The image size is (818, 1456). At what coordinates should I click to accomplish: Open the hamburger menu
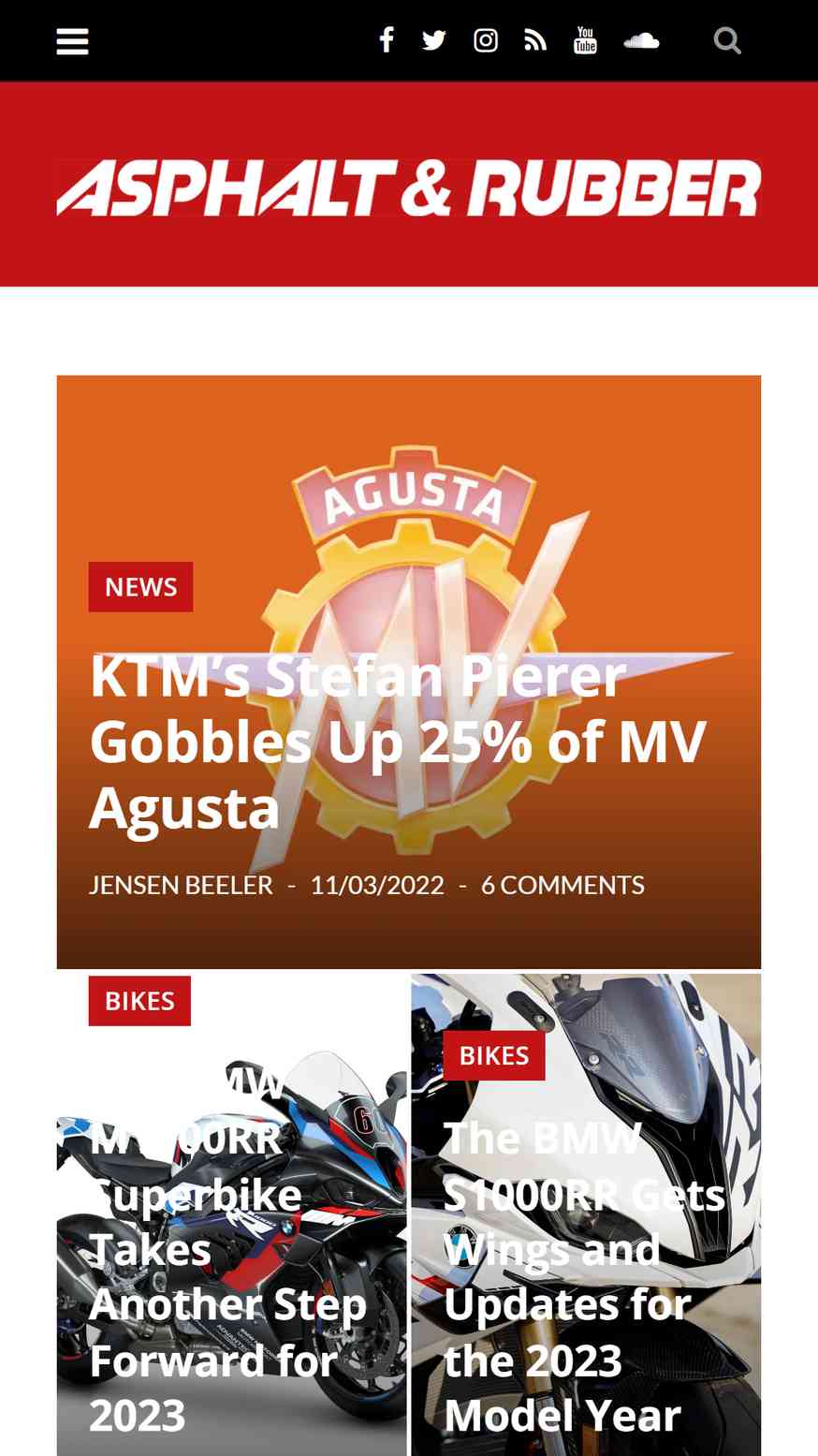tap(72, 41)
